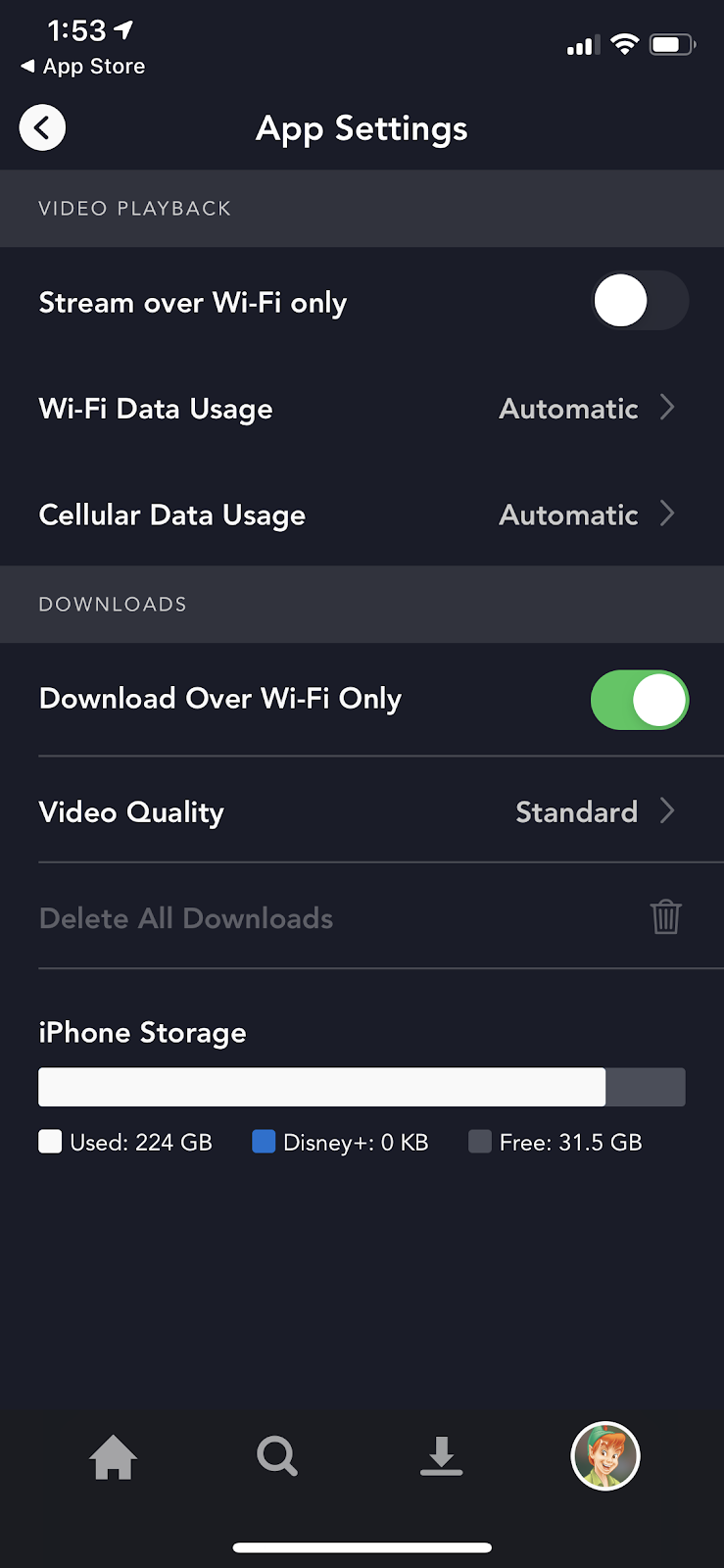Tap Delete All Downloads row
This screenshot has width=724, height=1568.
362,918
